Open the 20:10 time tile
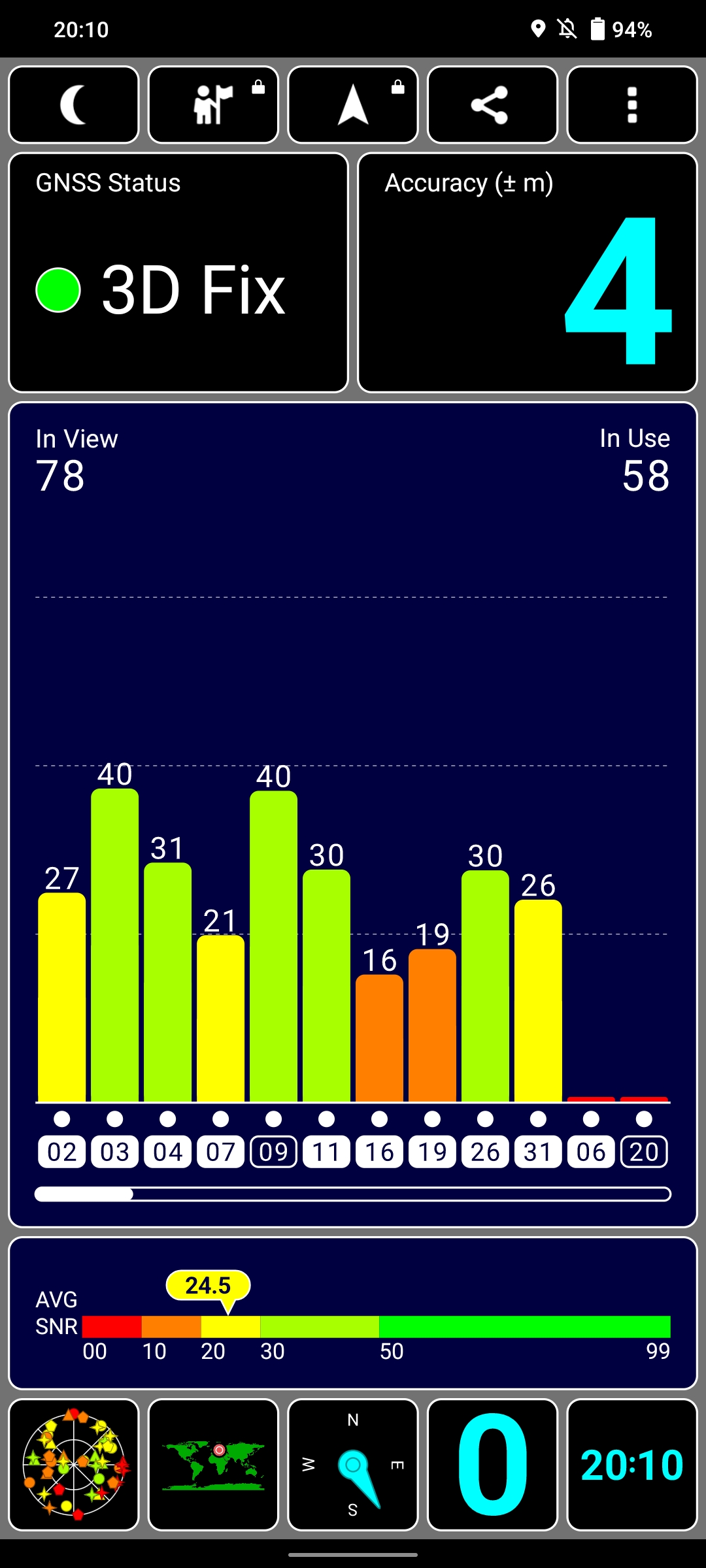This screenshot has width=706, height=1568. [631, 1465]
